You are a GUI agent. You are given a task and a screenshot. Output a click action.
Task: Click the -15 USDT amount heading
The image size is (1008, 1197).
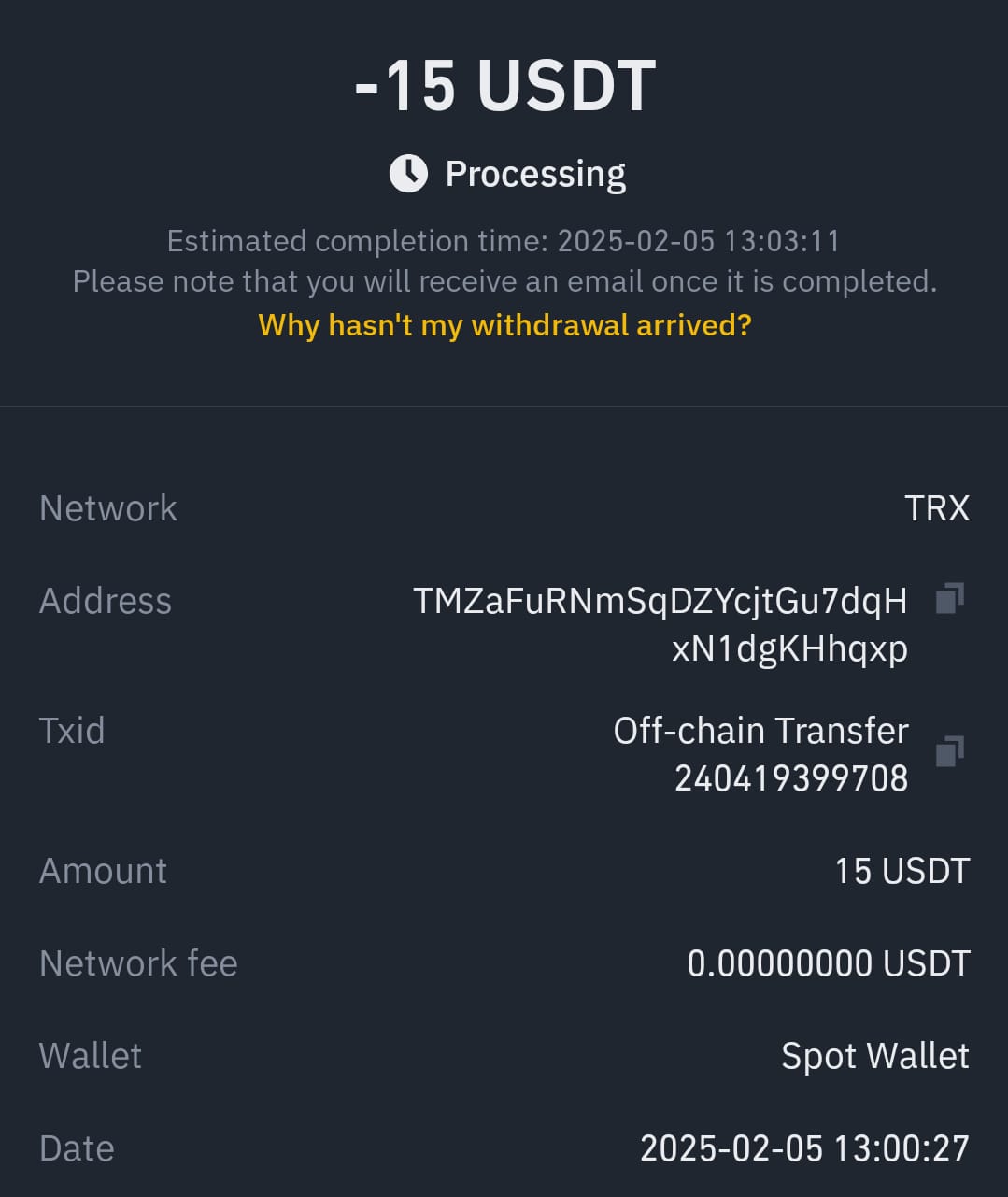click(504, 84)
